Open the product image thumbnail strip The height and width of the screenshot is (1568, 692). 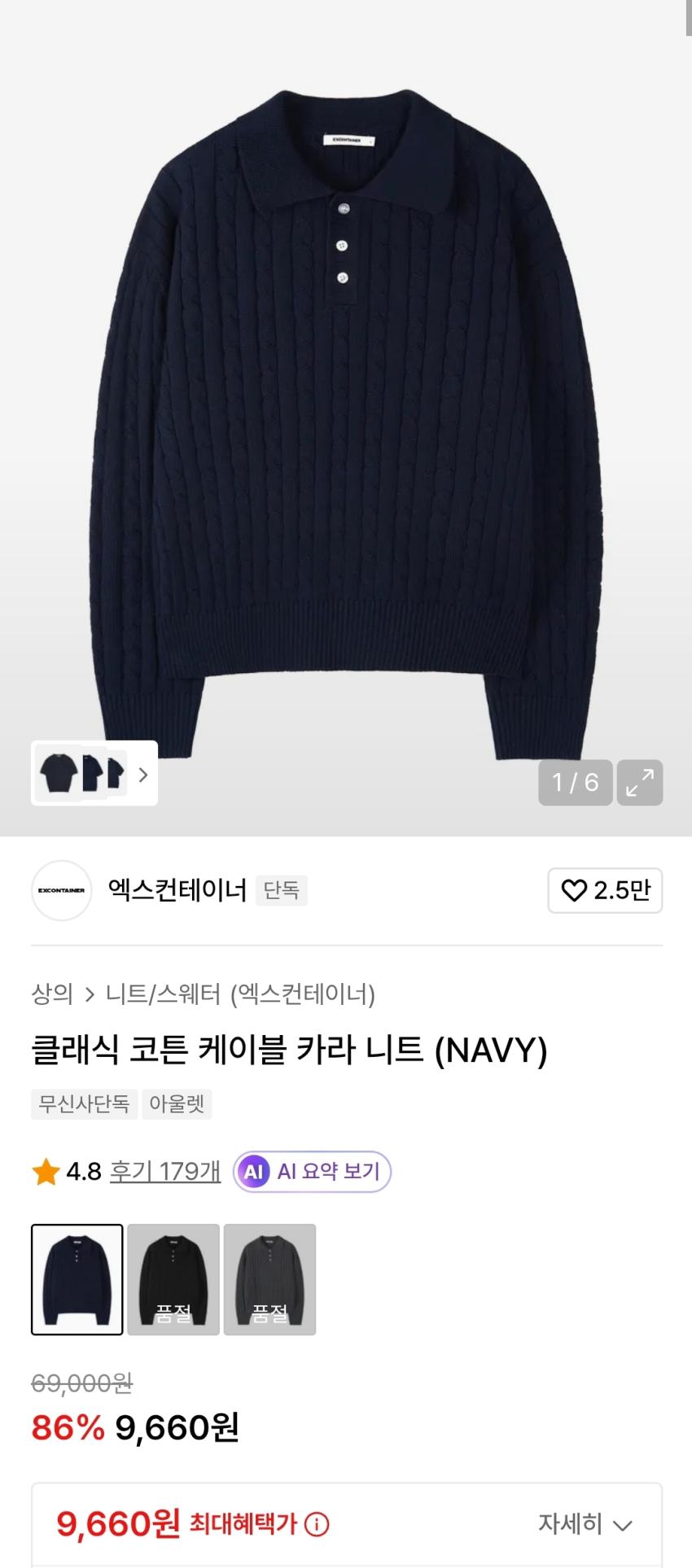coord(94,774)
